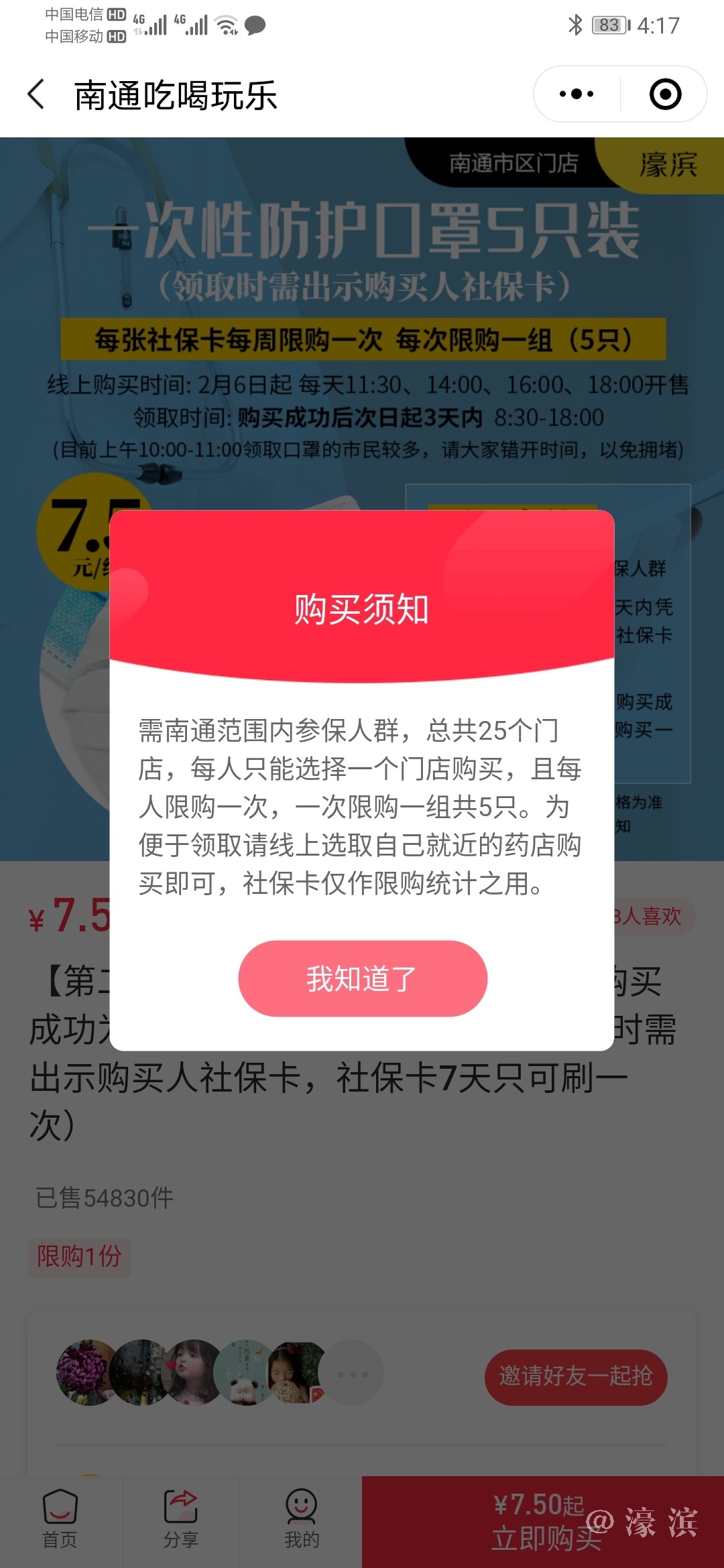Image resolution: width=724 pixels, height=1568 pixels.
Task: Go to the 首页 tab
Action: pyautogui.click(x=60, y=1520)
